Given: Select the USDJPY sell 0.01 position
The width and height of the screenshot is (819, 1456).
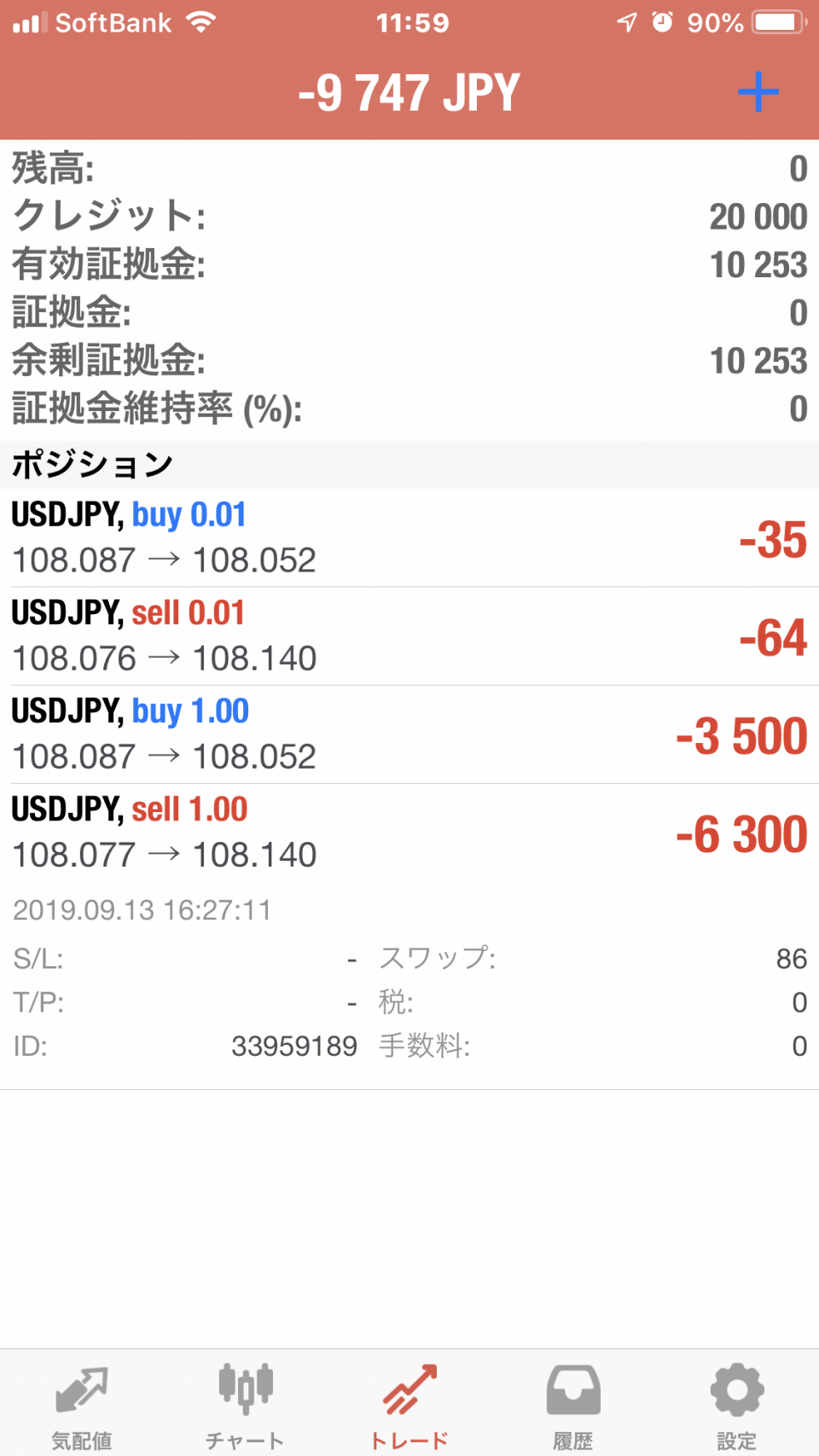Looking at the screenshot, I should click(x=409, y=636).
